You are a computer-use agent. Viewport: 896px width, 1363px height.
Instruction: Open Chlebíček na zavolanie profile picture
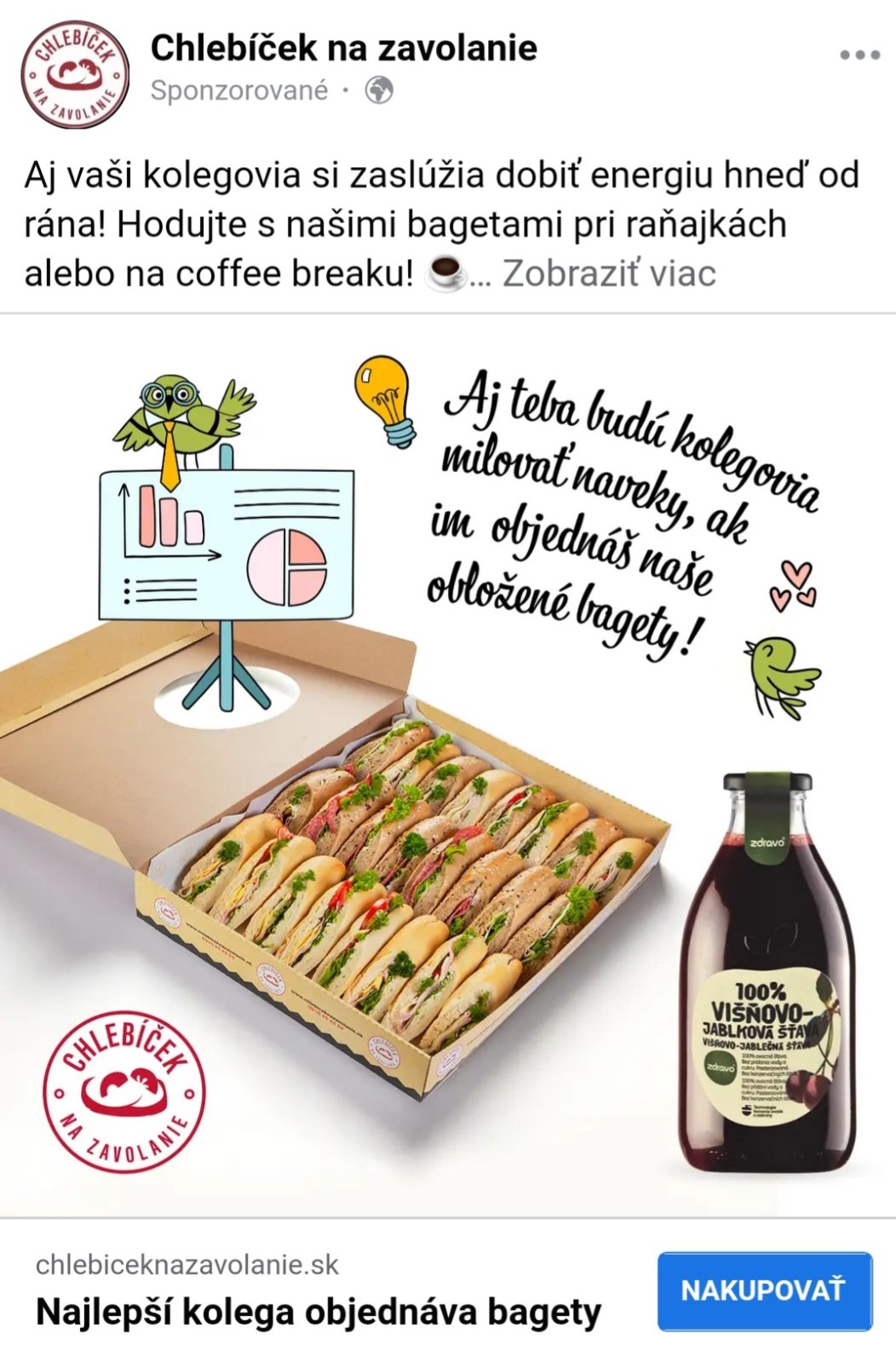[x=75, y=74]
